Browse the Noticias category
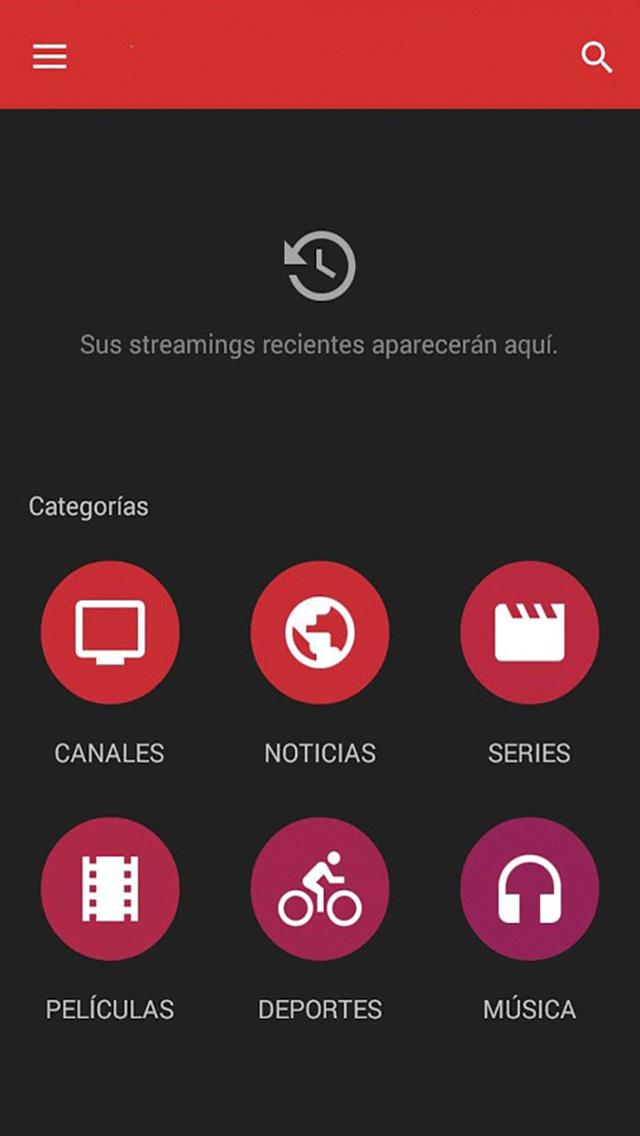 tap(320, 632)
